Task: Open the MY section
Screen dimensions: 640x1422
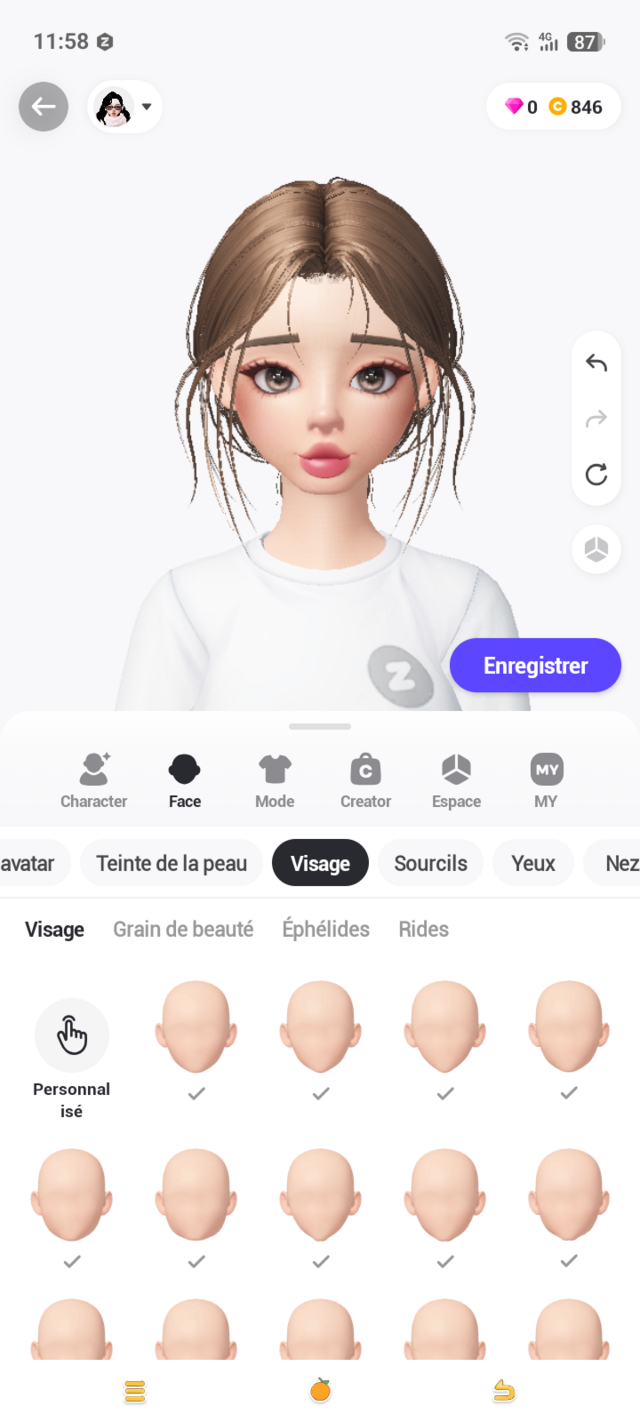Action: [546, 781]
